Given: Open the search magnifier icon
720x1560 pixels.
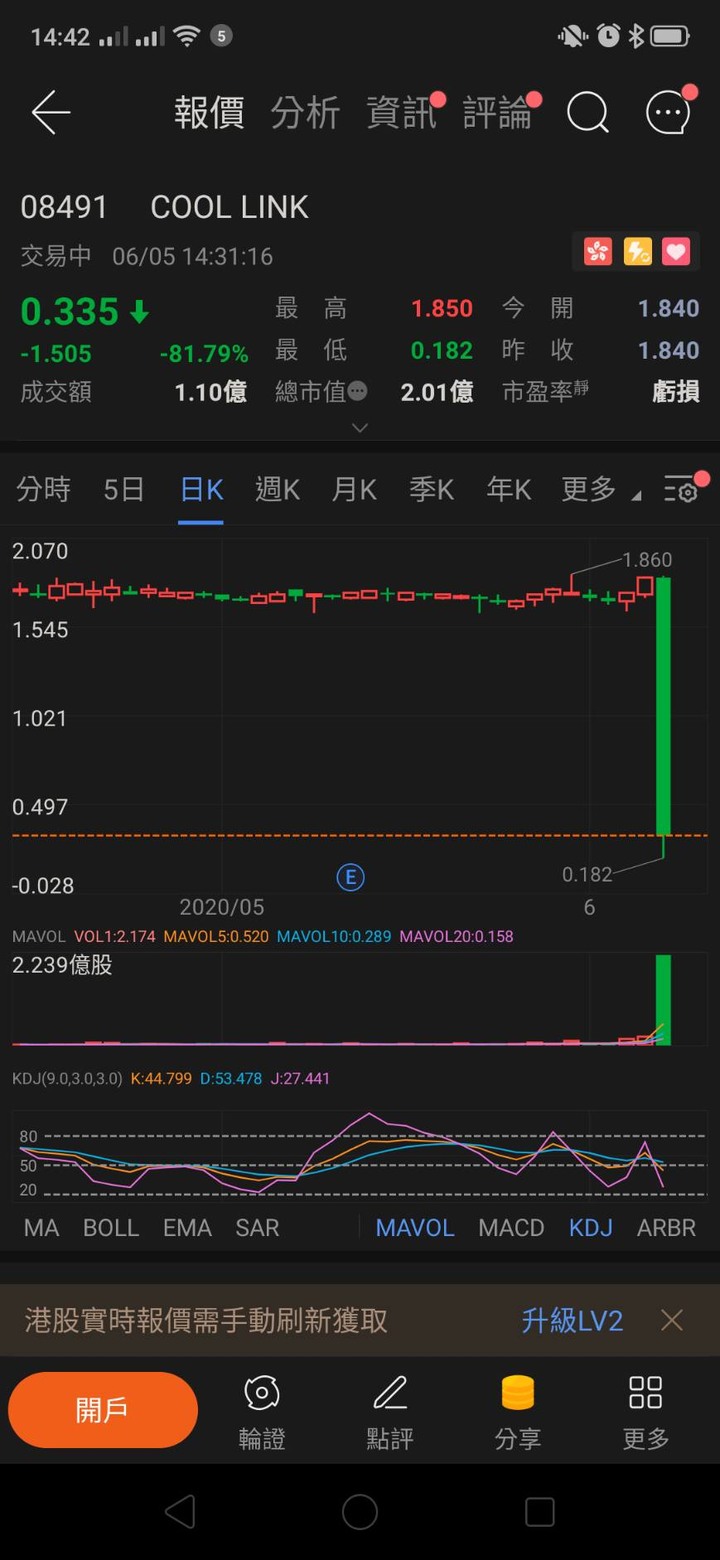Looking at the screenshot, I should tap(588, 113).
